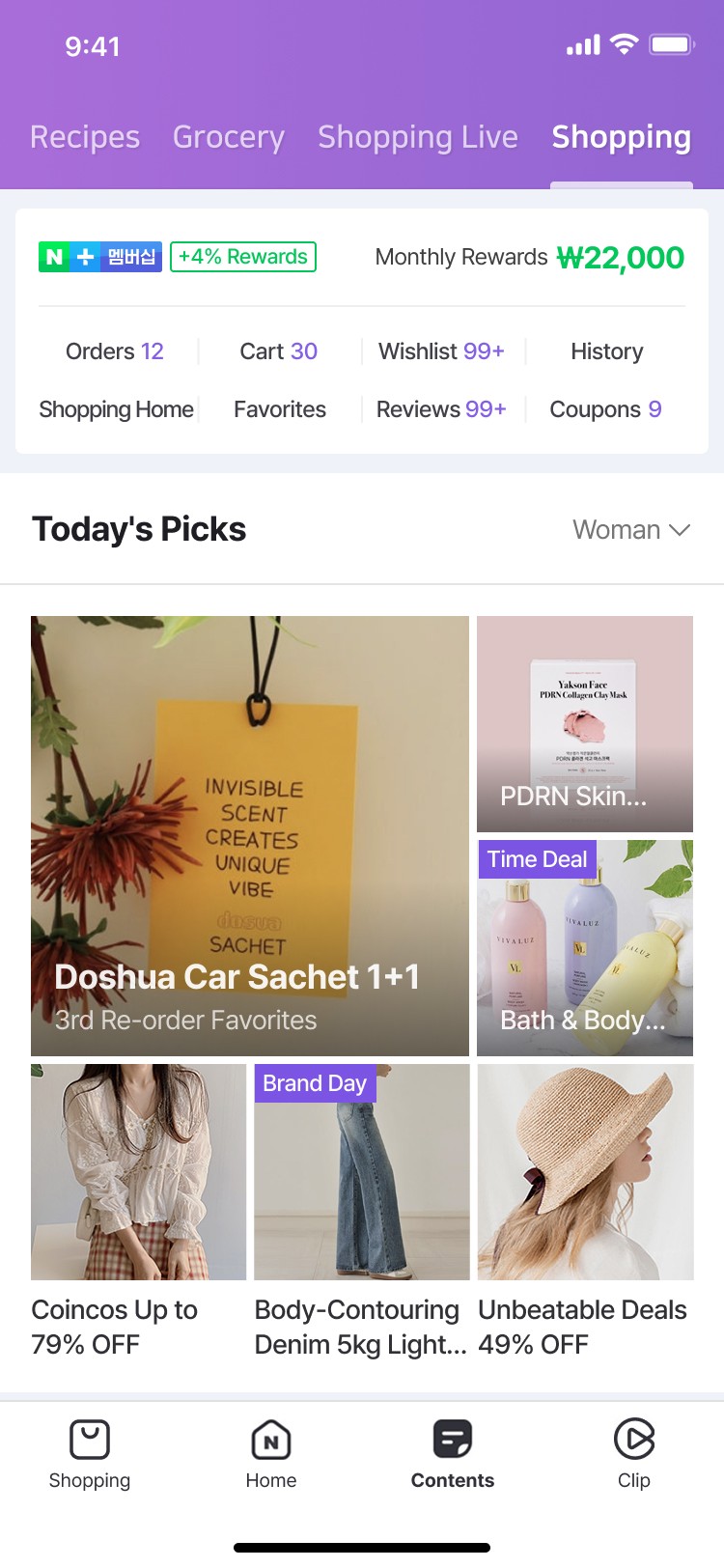Open Orders 12
Screen dimensions: 724x1568
point(115,351)
